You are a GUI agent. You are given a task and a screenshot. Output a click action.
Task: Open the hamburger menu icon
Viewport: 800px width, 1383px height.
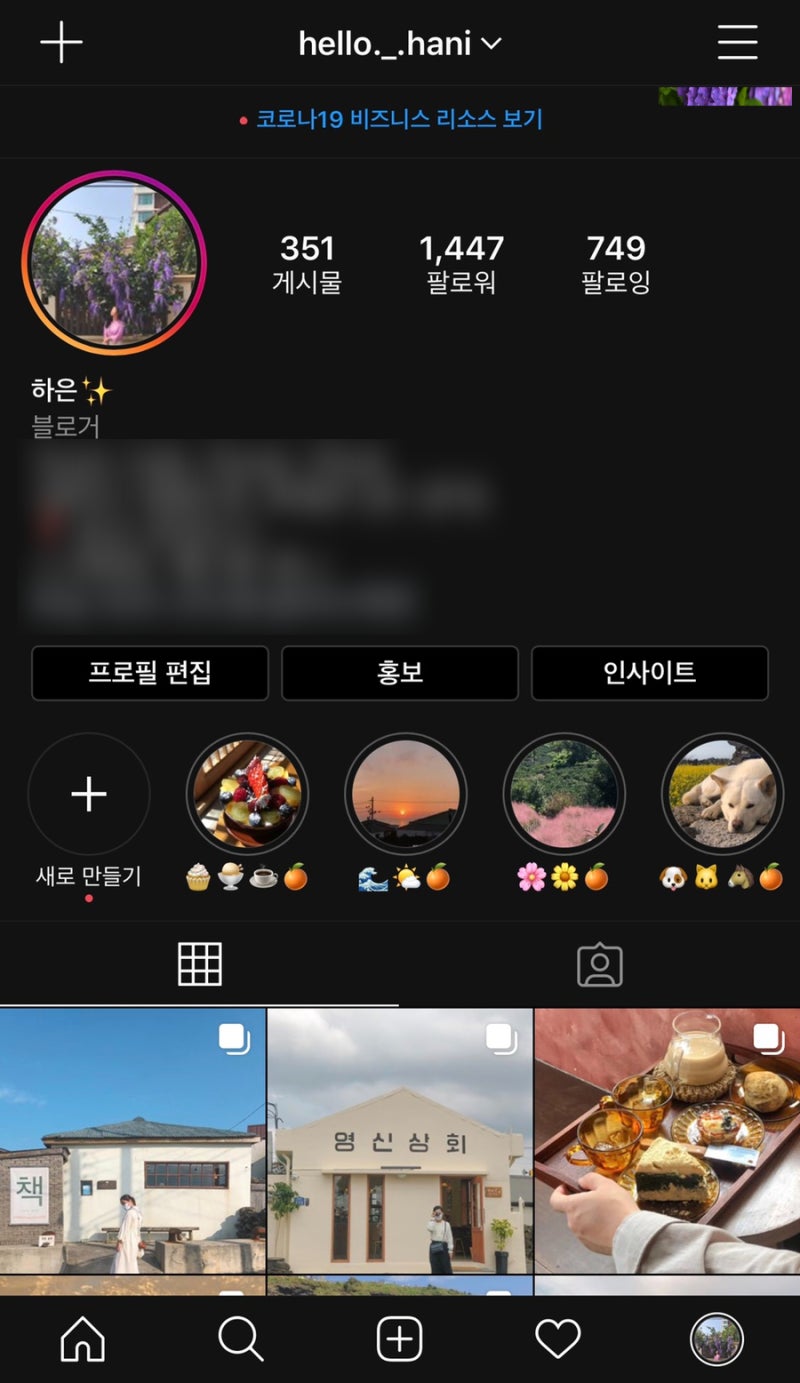pos(737,44)
